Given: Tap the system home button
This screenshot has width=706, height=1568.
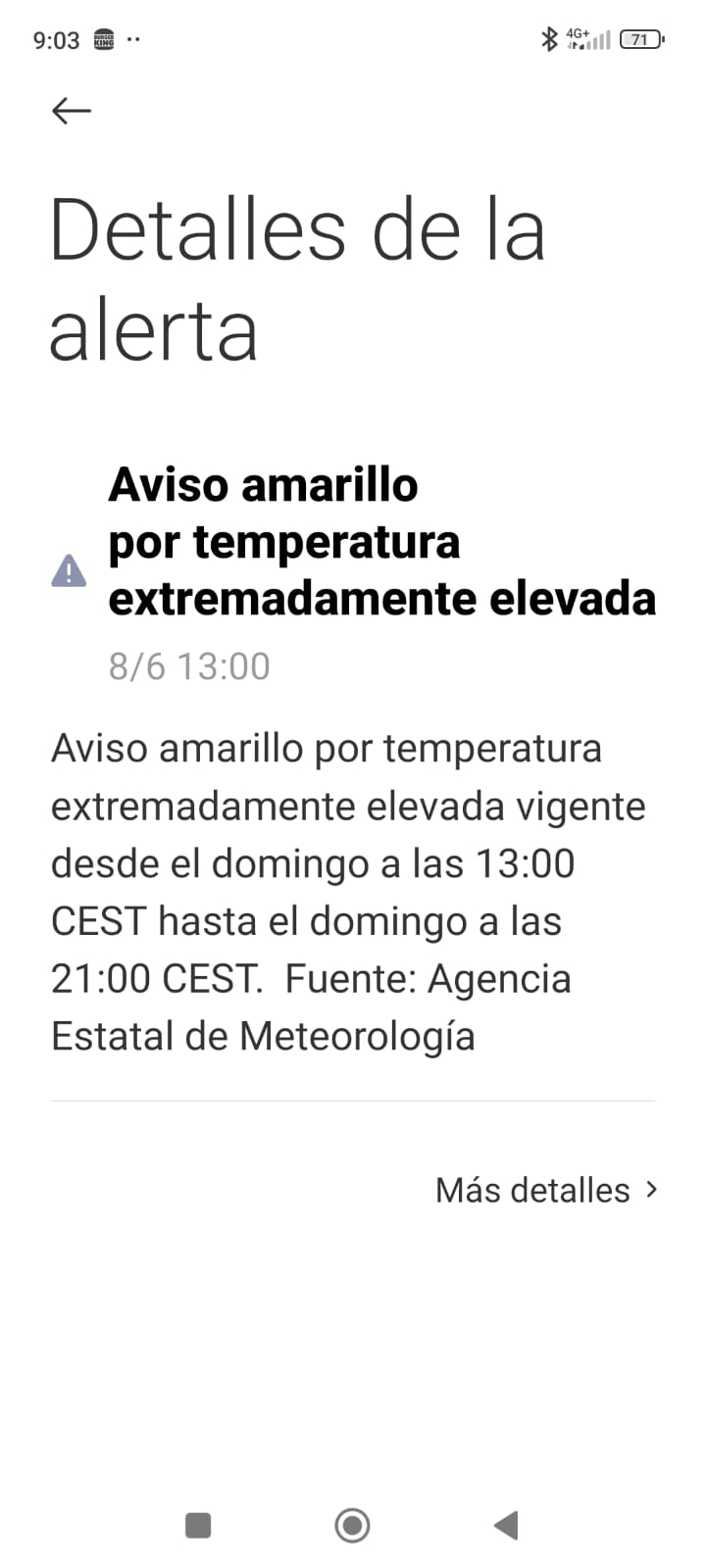Looking at the screenshot, I should tap(352, 1525).
